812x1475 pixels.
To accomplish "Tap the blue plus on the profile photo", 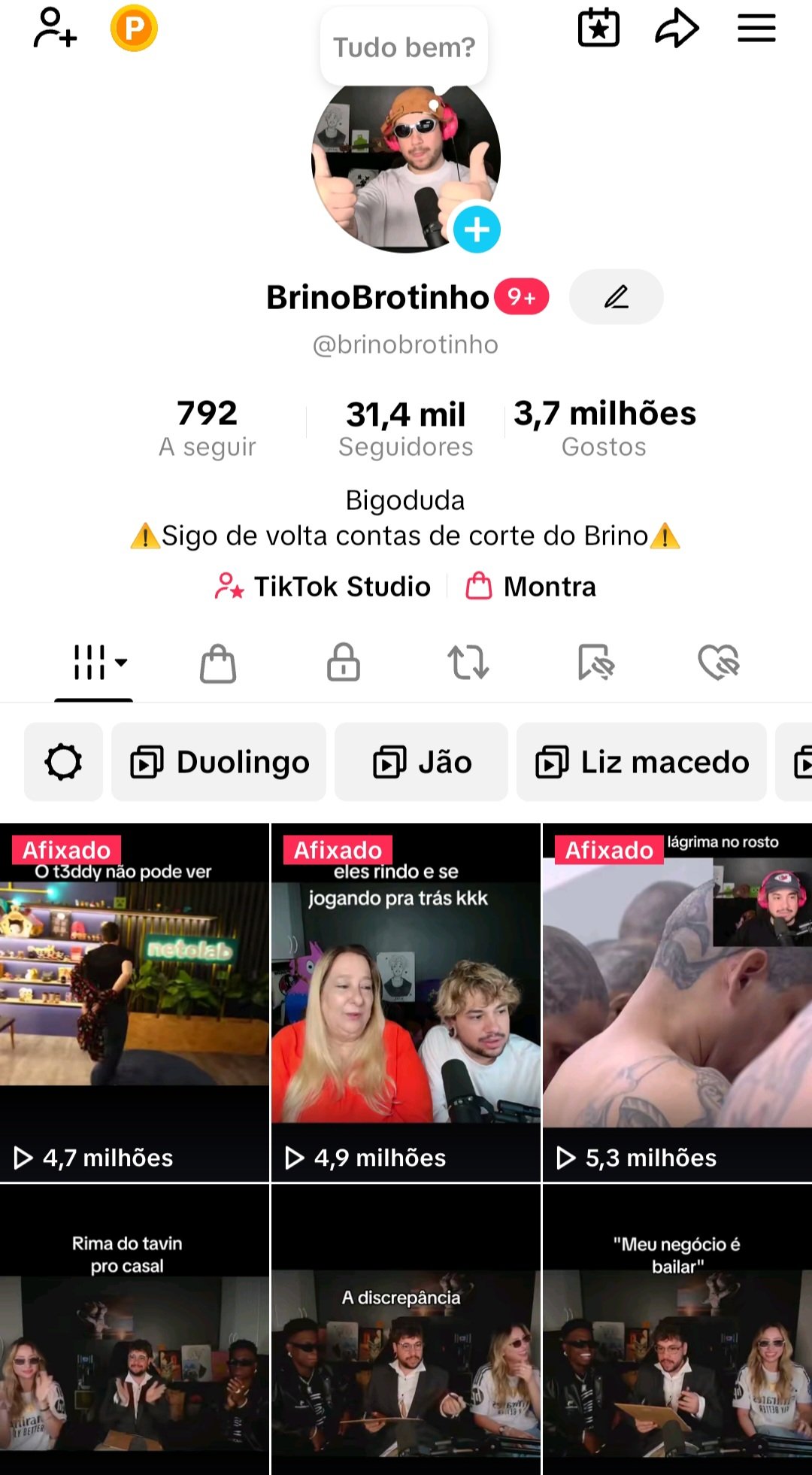I will click(x=477, y=229).
